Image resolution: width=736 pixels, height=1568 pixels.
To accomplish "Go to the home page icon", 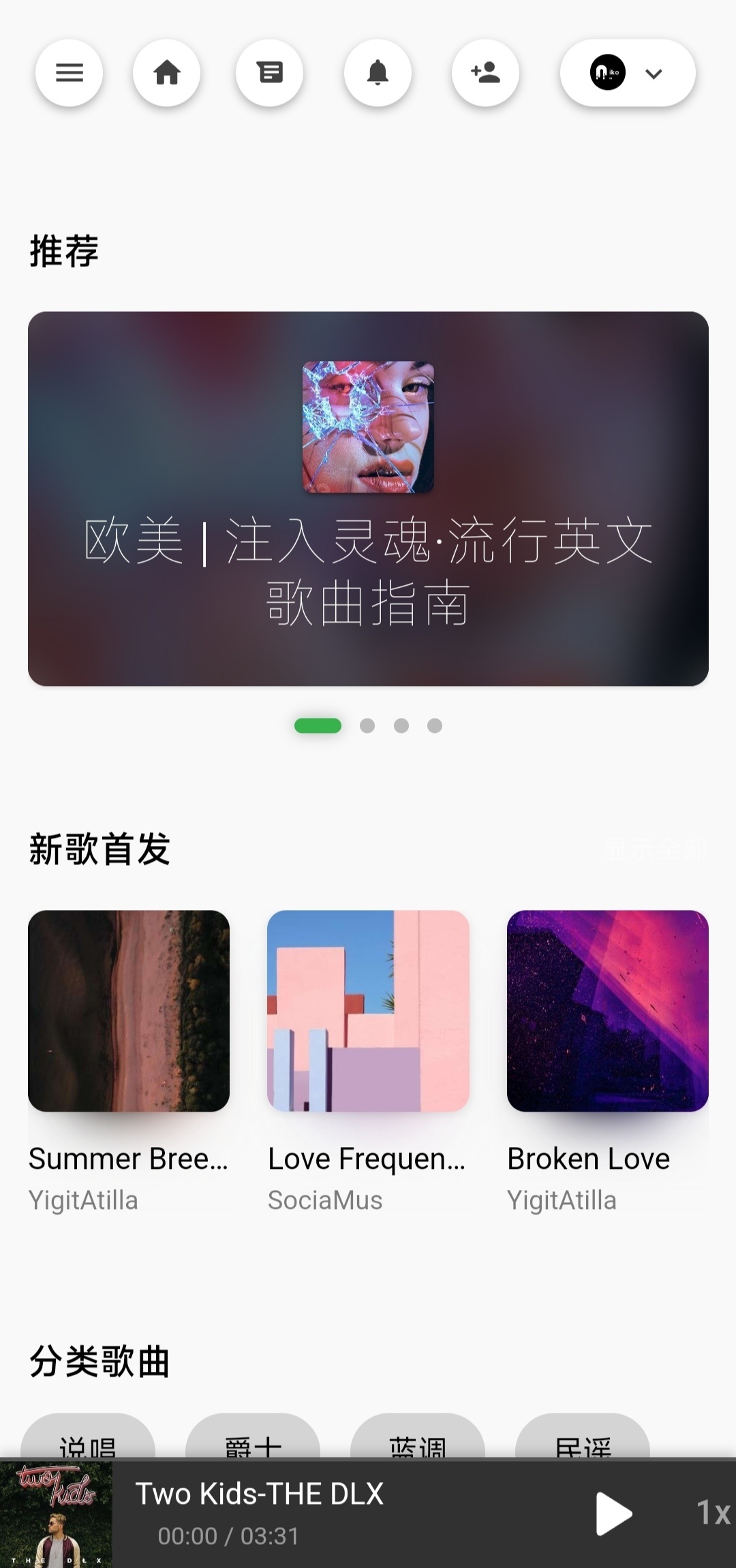I will click(x=167, y=73).
